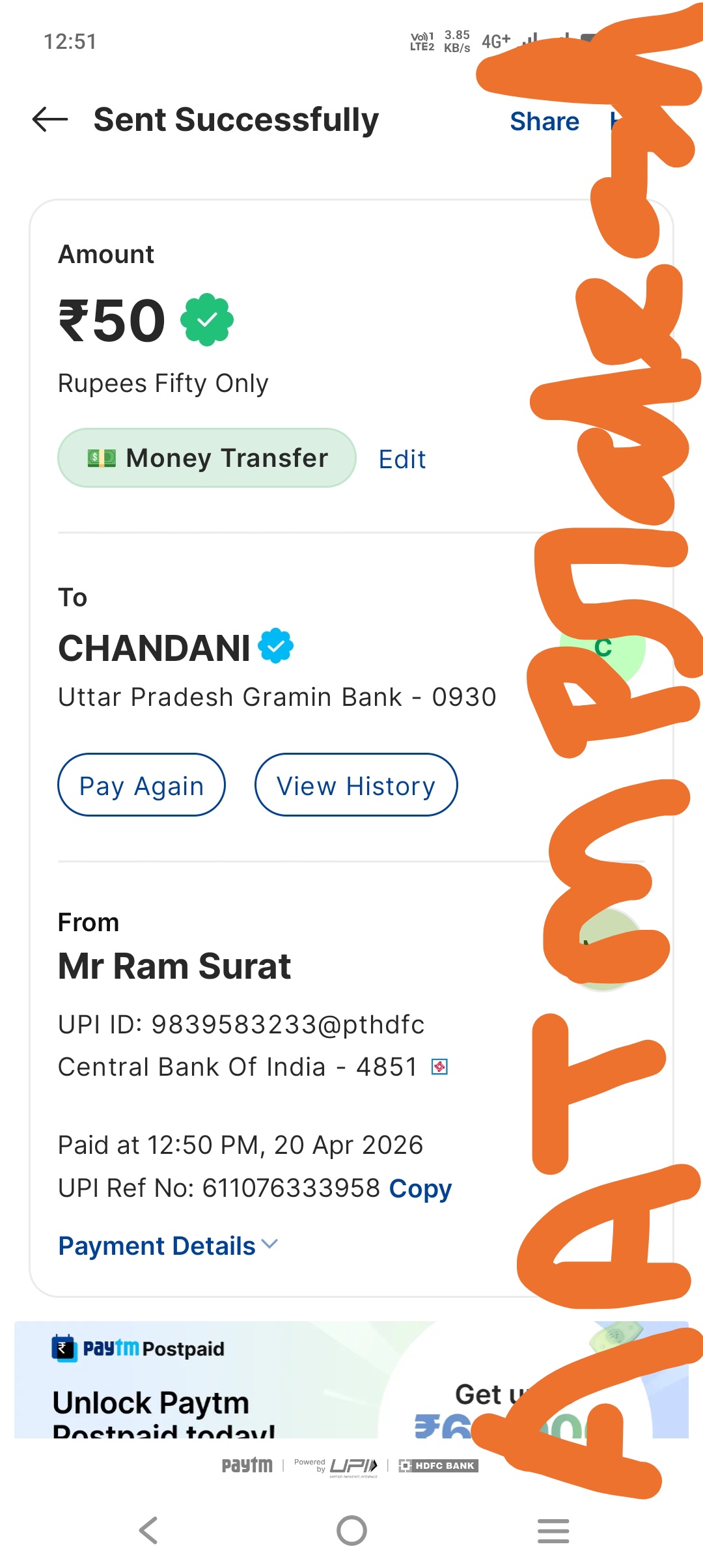Open recent apps from the navigation bar
The image size is (703, 1568).
coord(553,1530)
